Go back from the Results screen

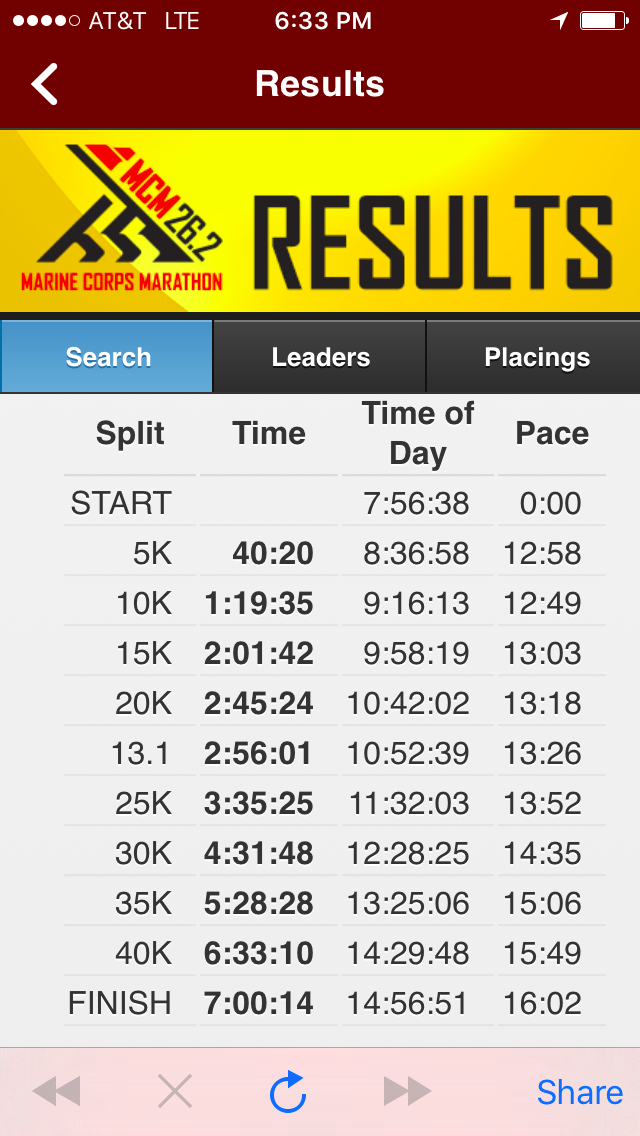[x=45, y=84]
